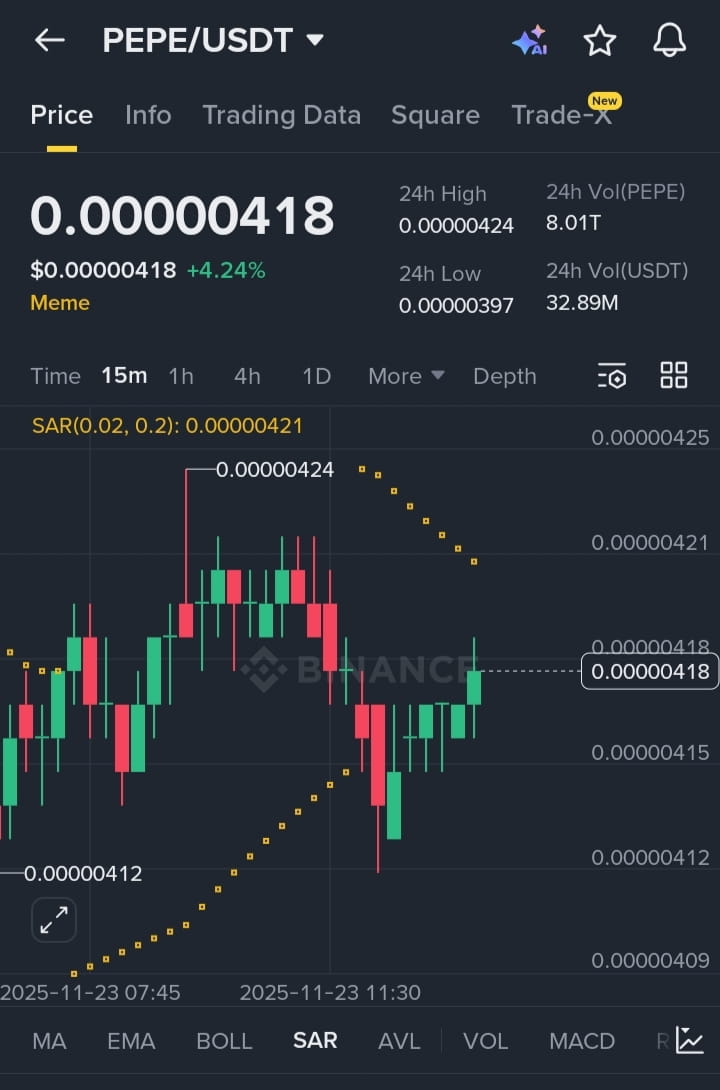
Task: Go back using the arrow icon
Action: point(49,40)
